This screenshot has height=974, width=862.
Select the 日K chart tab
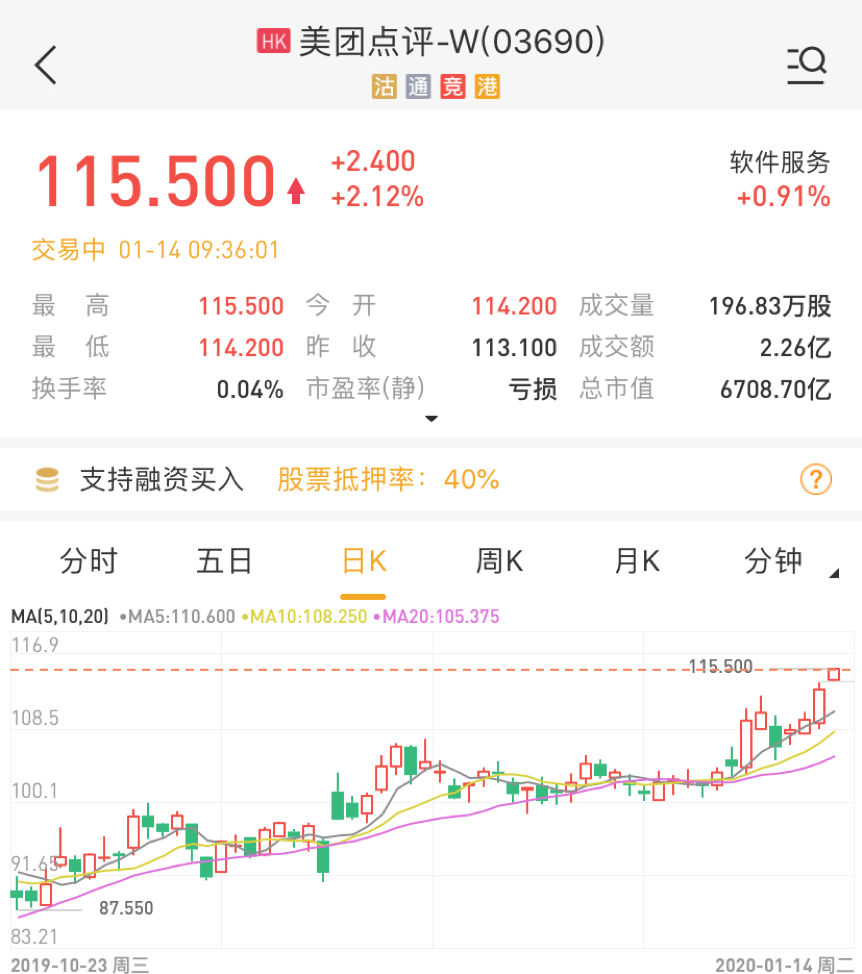[x=363, y=561]
